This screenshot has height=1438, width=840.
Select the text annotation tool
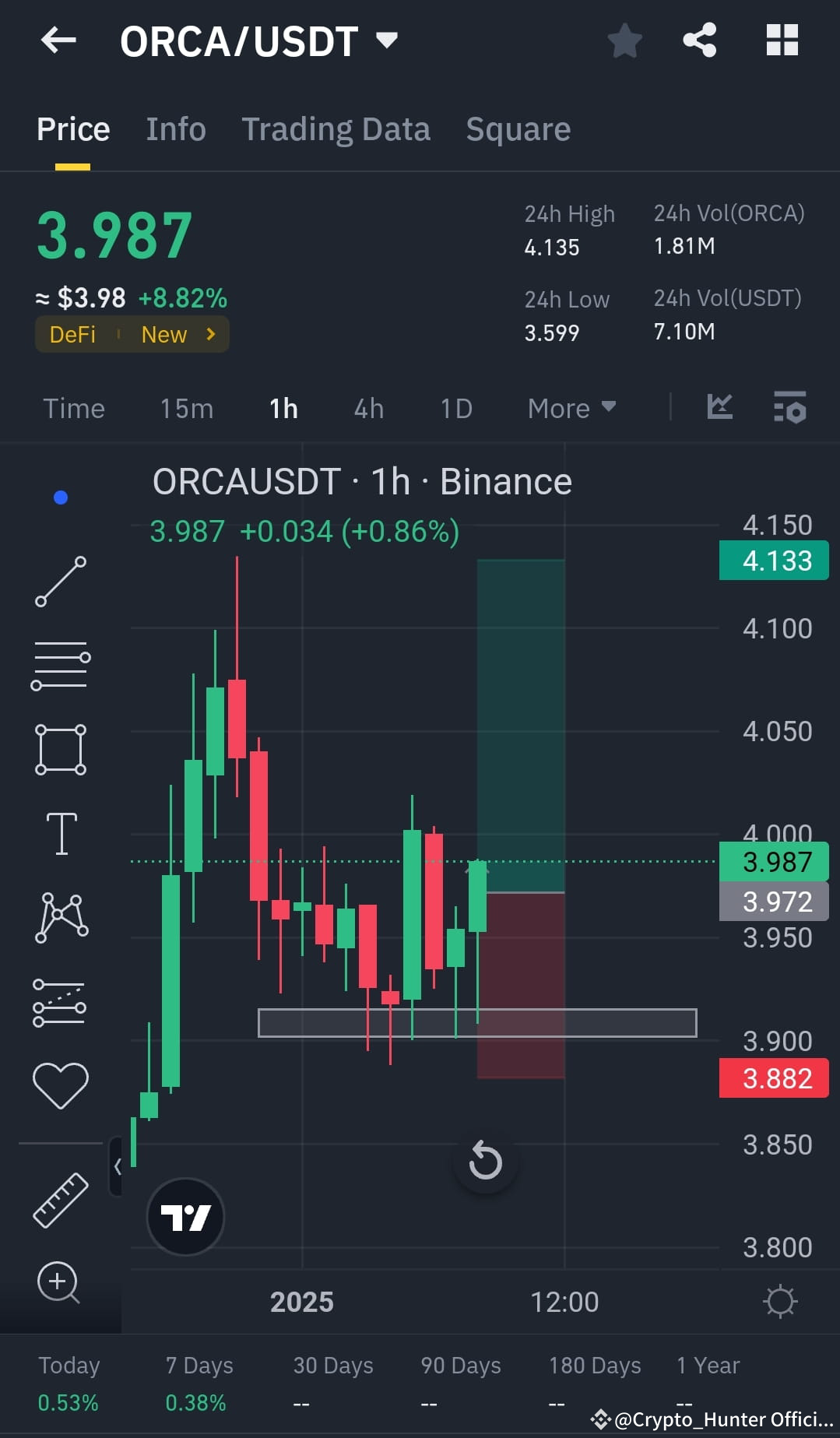pos(61,832)
